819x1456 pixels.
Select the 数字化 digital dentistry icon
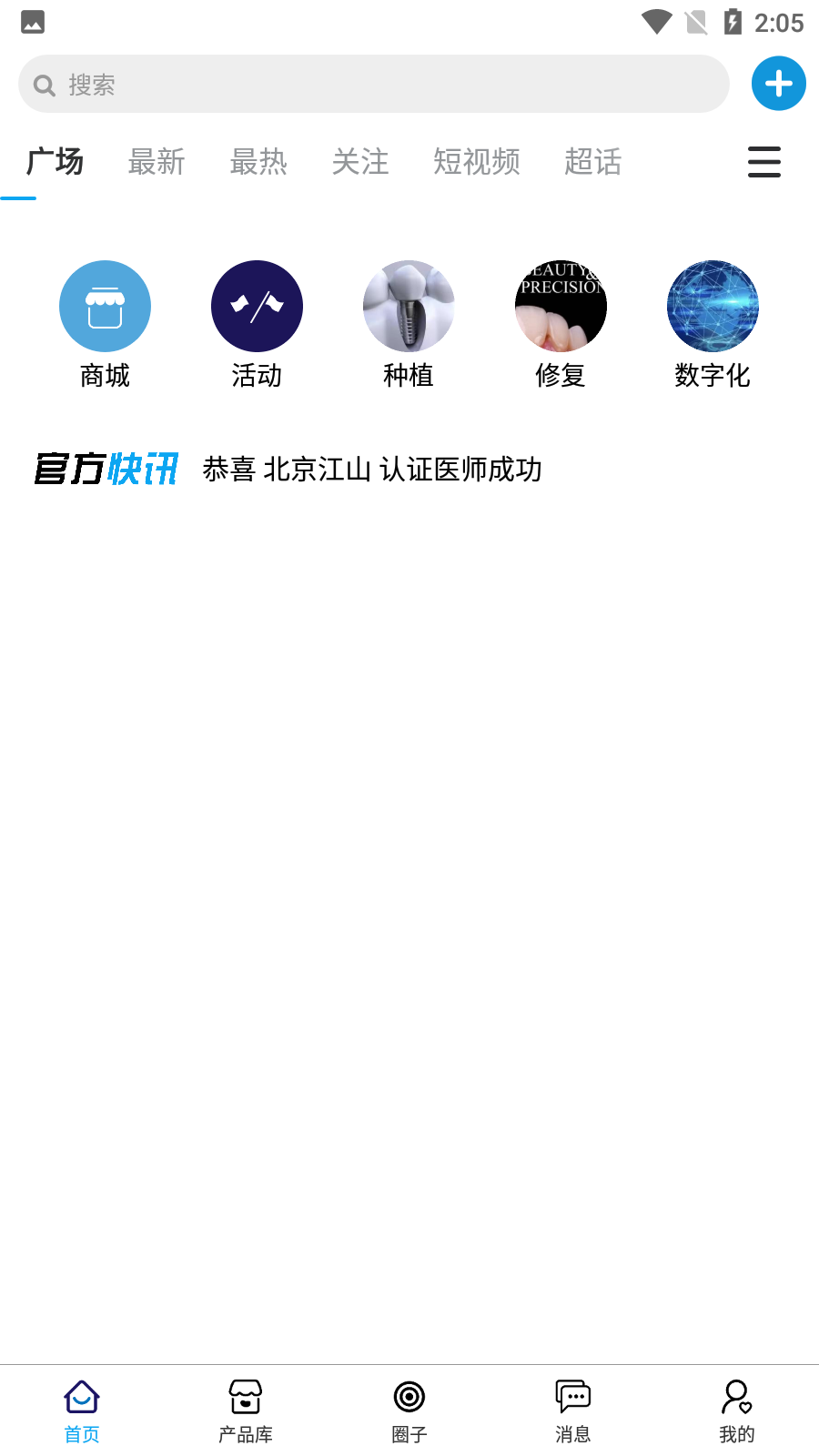(713, 307)
